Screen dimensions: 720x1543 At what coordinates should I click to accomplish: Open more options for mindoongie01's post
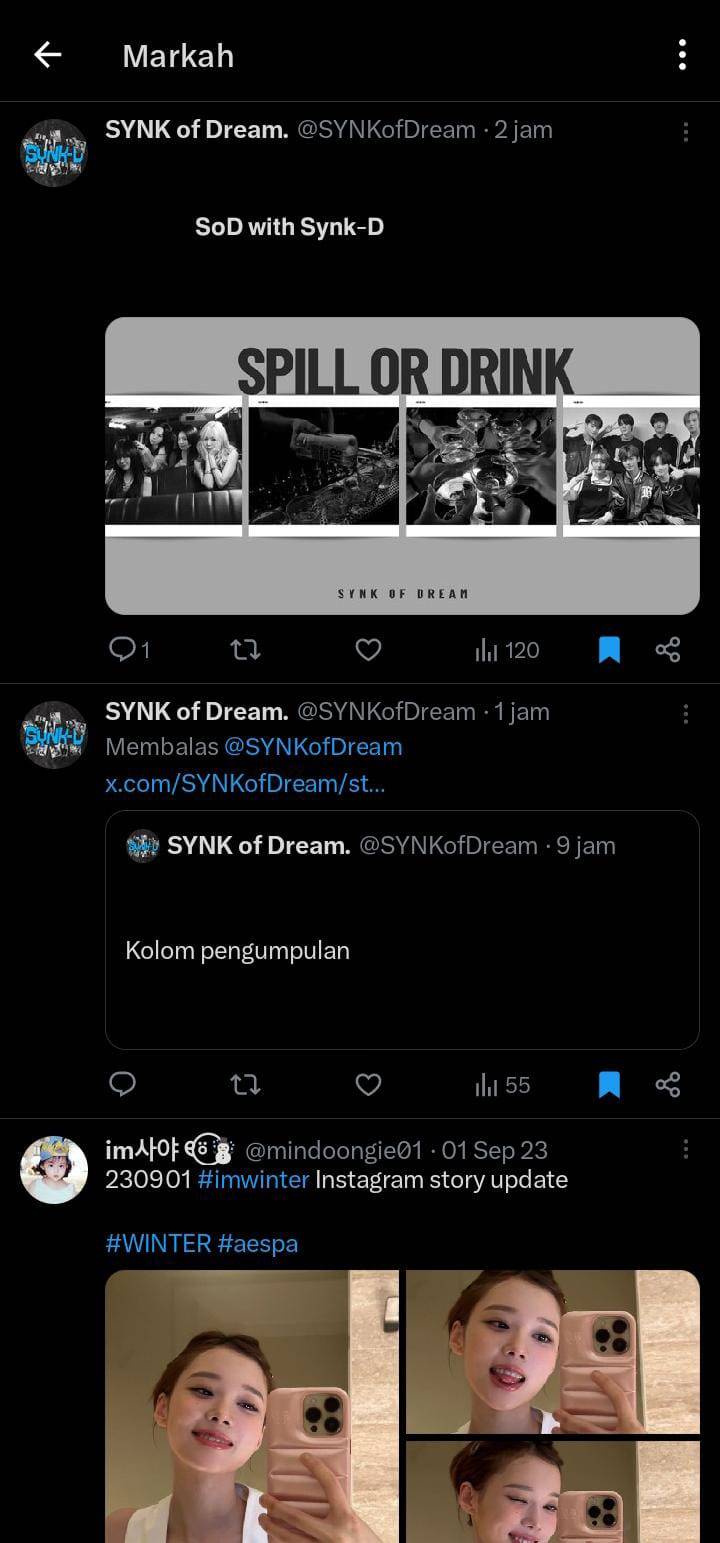pyautogui.click(x=685, y=1149)
